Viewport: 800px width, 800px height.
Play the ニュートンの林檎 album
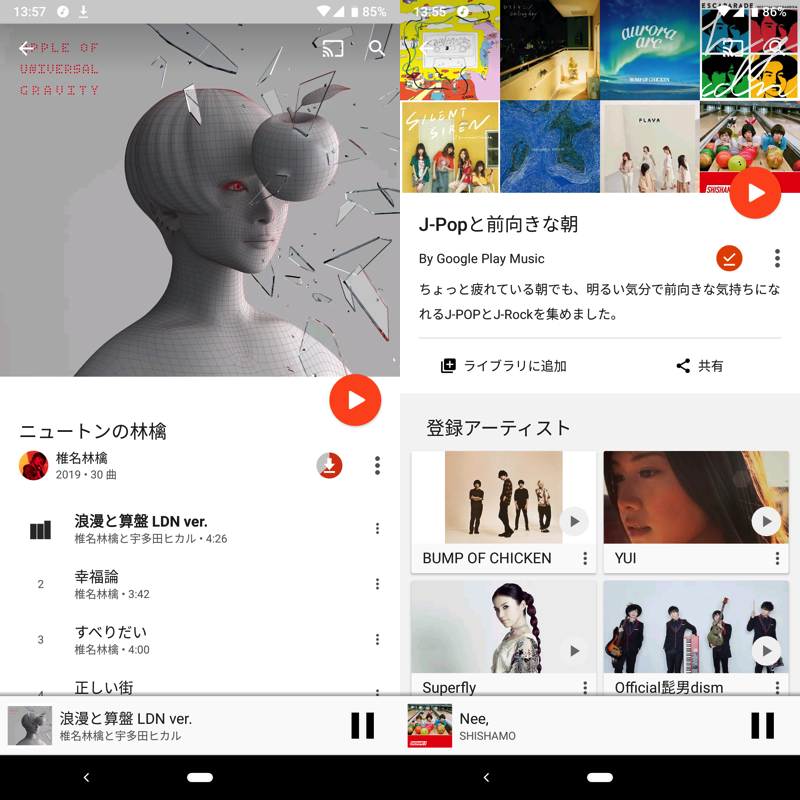pos(355,400)
